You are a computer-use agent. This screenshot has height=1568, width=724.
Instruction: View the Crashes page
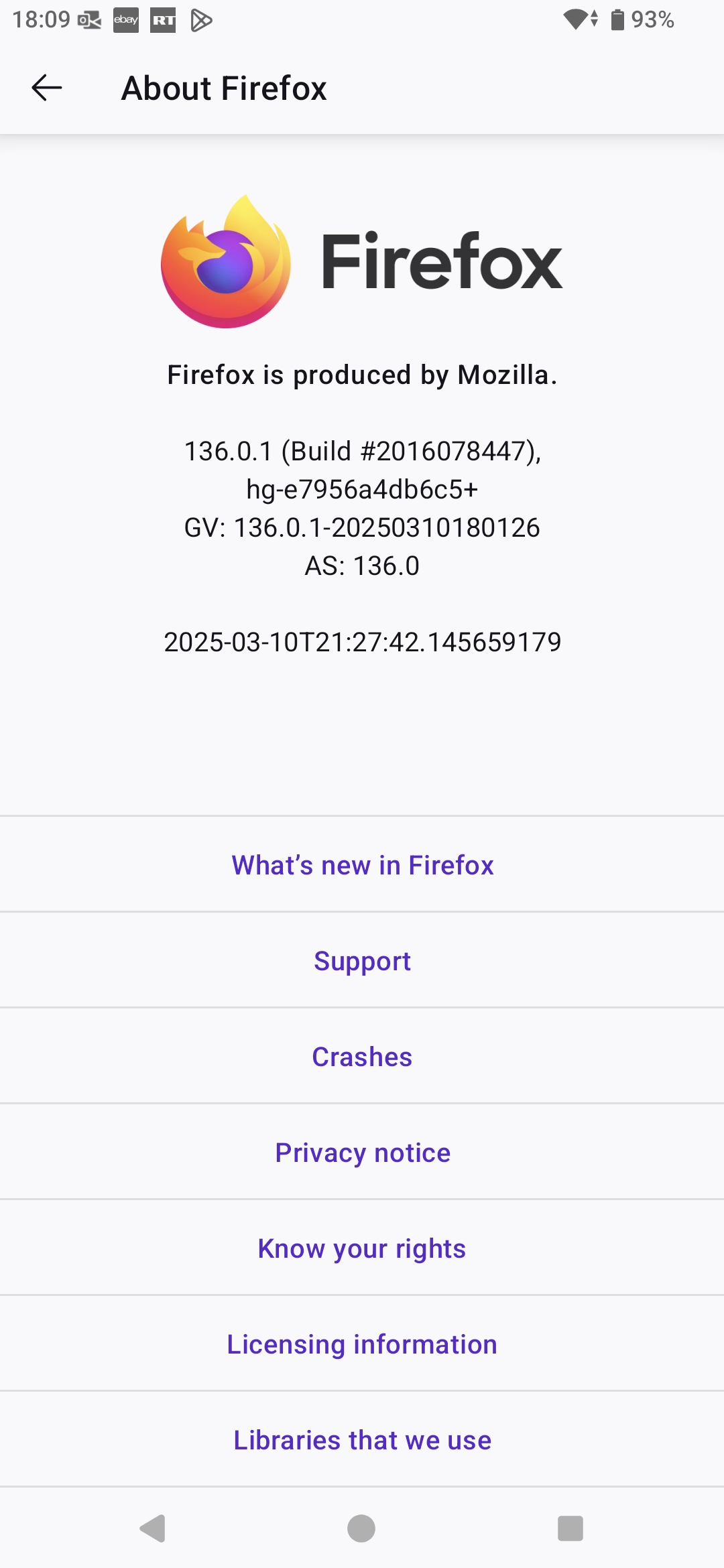pyautogui.click(x=362, y=1056)
